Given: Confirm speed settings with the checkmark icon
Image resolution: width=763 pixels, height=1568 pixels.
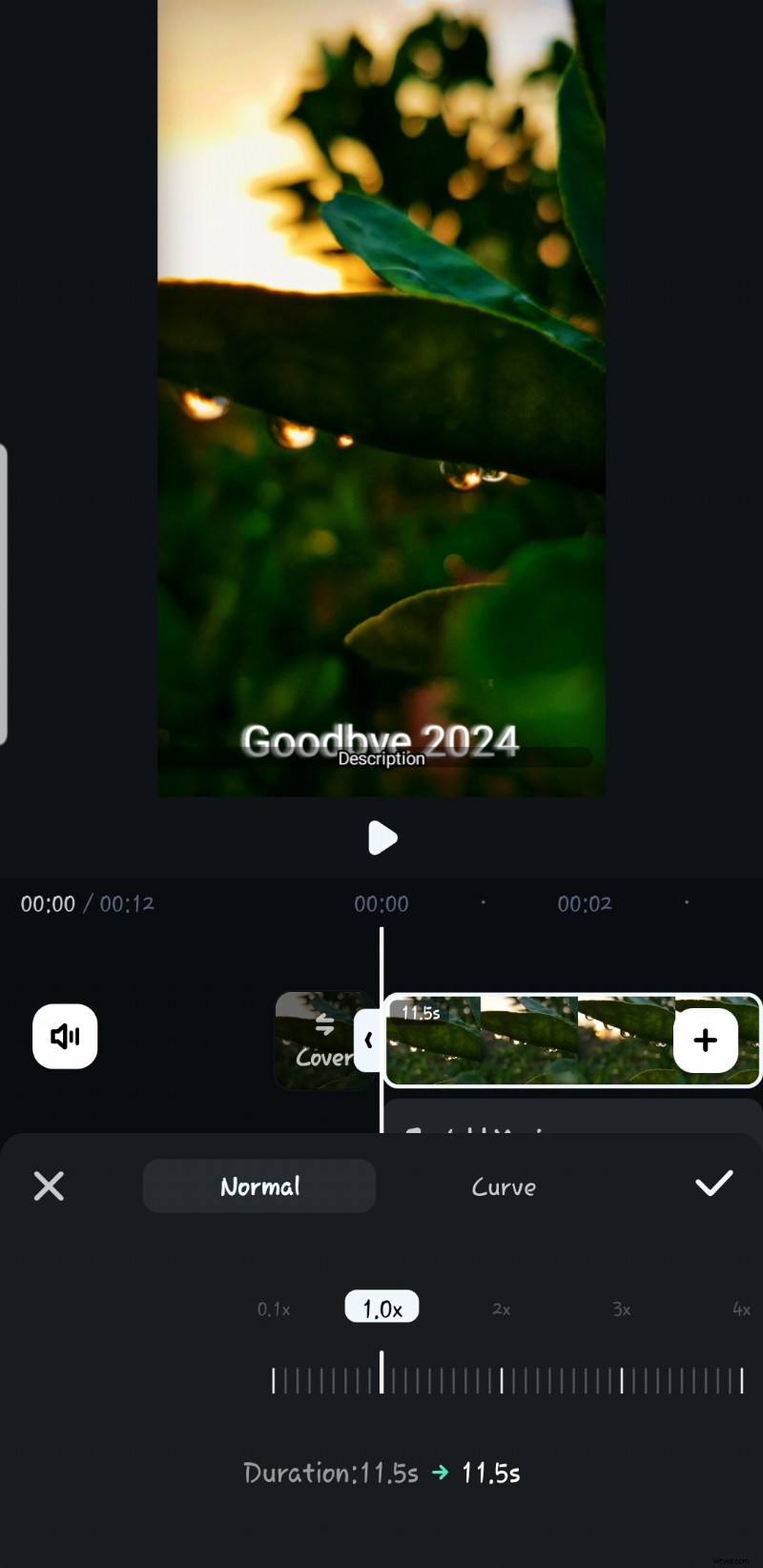Looking at the screenshot, I should coord(713,1186).
